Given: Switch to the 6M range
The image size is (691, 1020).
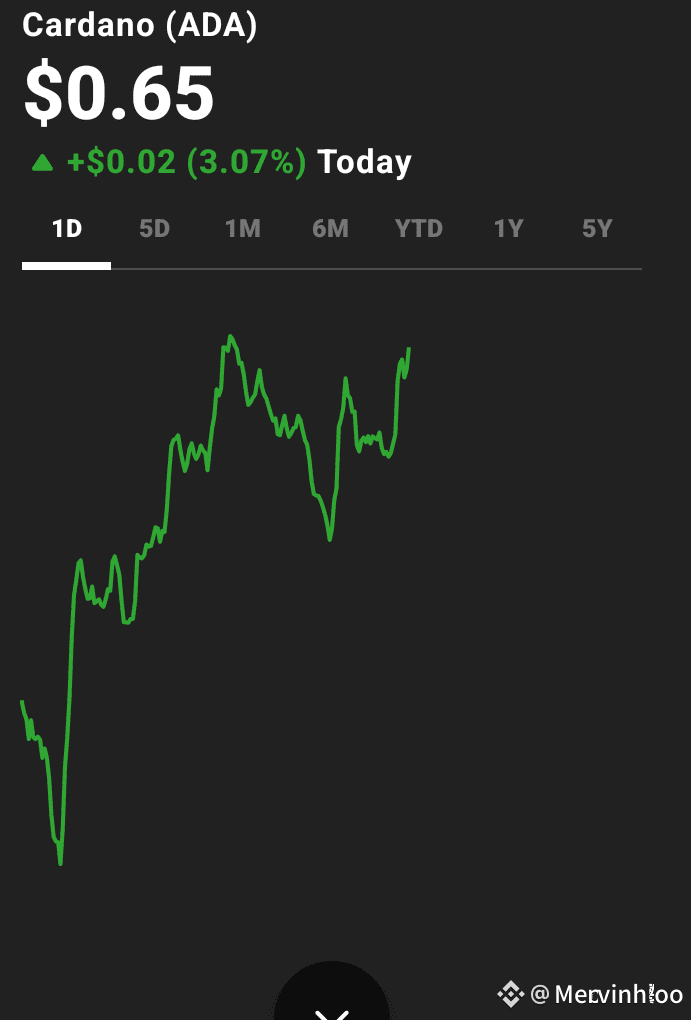Looking at the screenshot, I should point(330,230).
